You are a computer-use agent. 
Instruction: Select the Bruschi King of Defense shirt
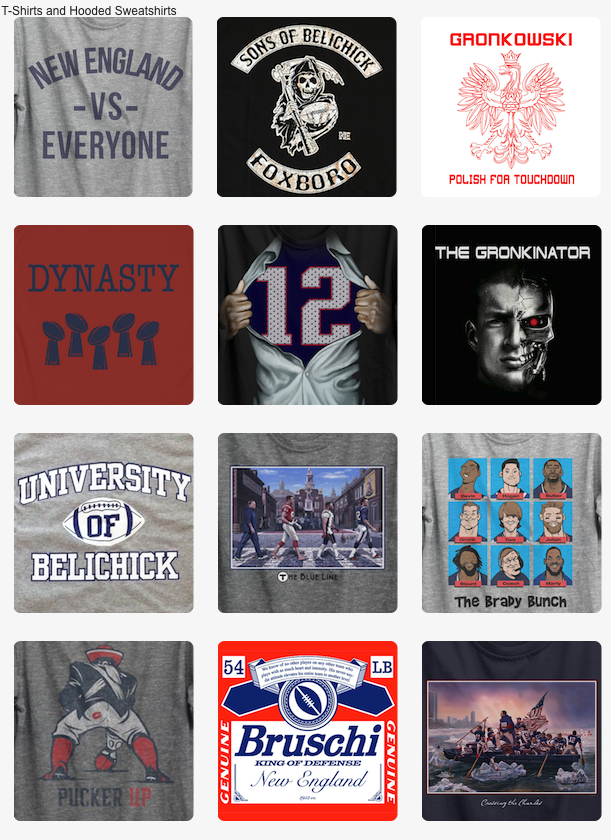[307, 731]
